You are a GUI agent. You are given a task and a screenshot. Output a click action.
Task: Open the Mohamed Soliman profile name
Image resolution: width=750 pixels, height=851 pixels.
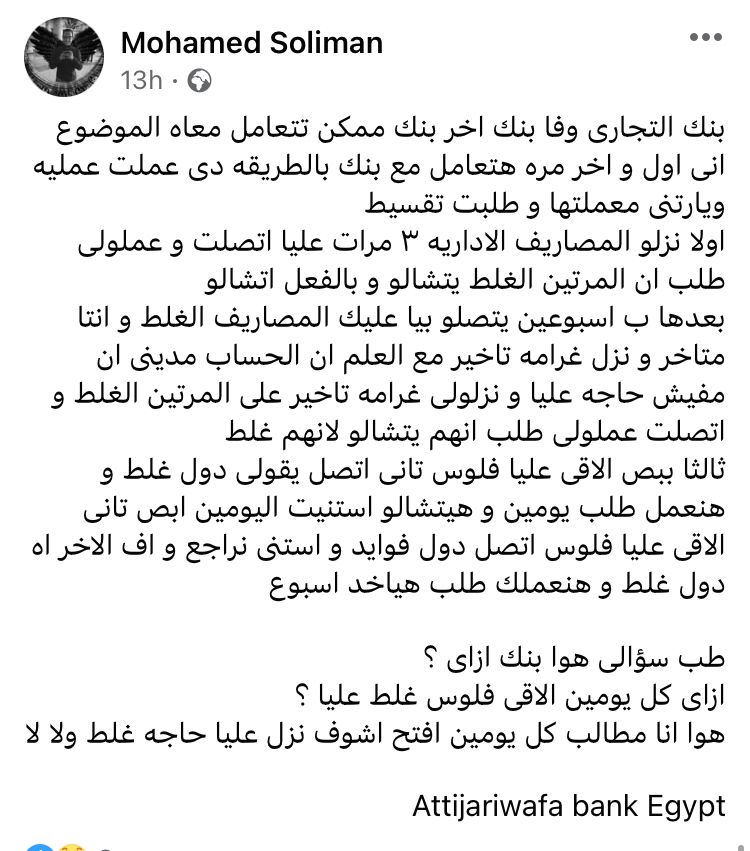point(251,43)
